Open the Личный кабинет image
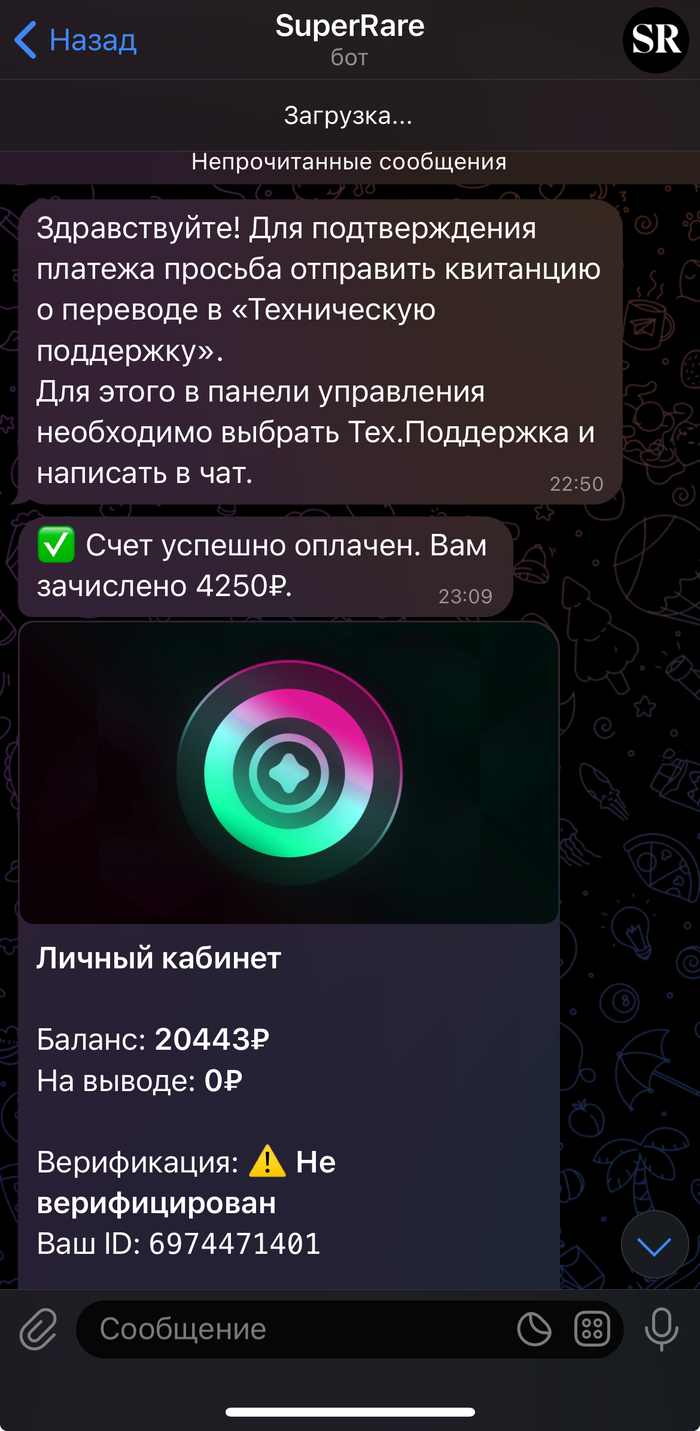 pyautogui.click(x=288, y=772)
